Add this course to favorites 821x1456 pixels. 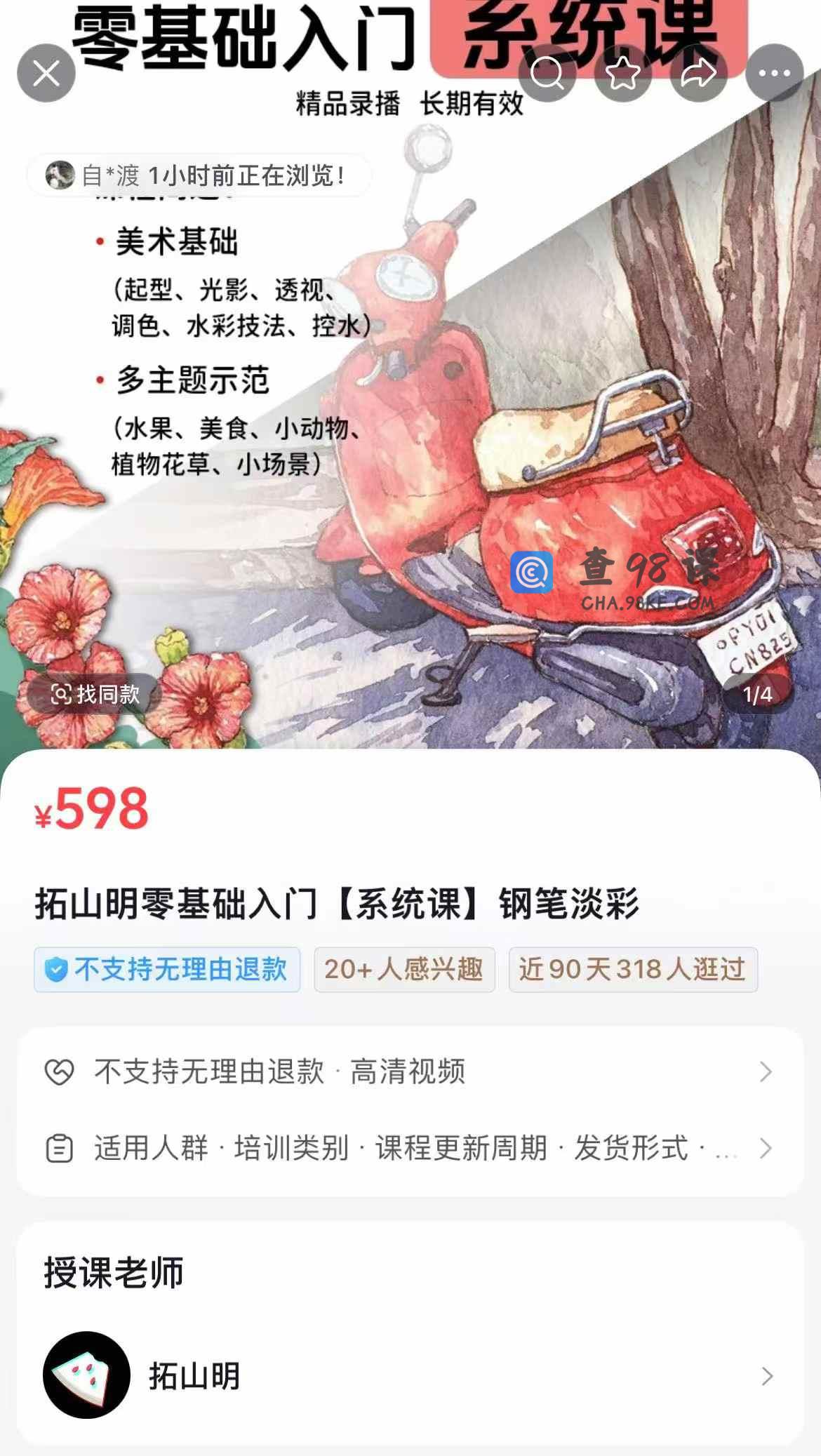pyautogui.click(x=622, y=73)
